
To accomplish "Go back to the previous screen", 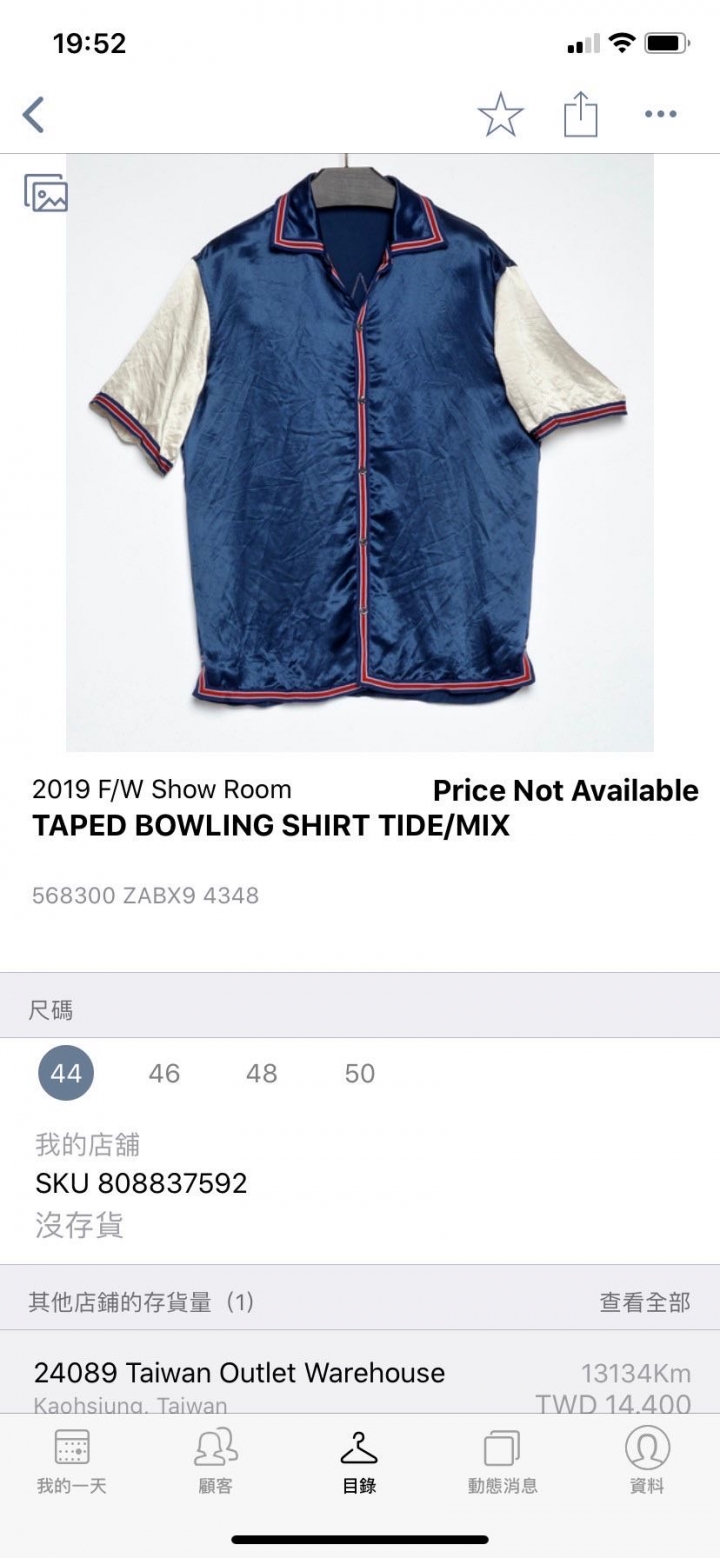I will coord(34,115).
